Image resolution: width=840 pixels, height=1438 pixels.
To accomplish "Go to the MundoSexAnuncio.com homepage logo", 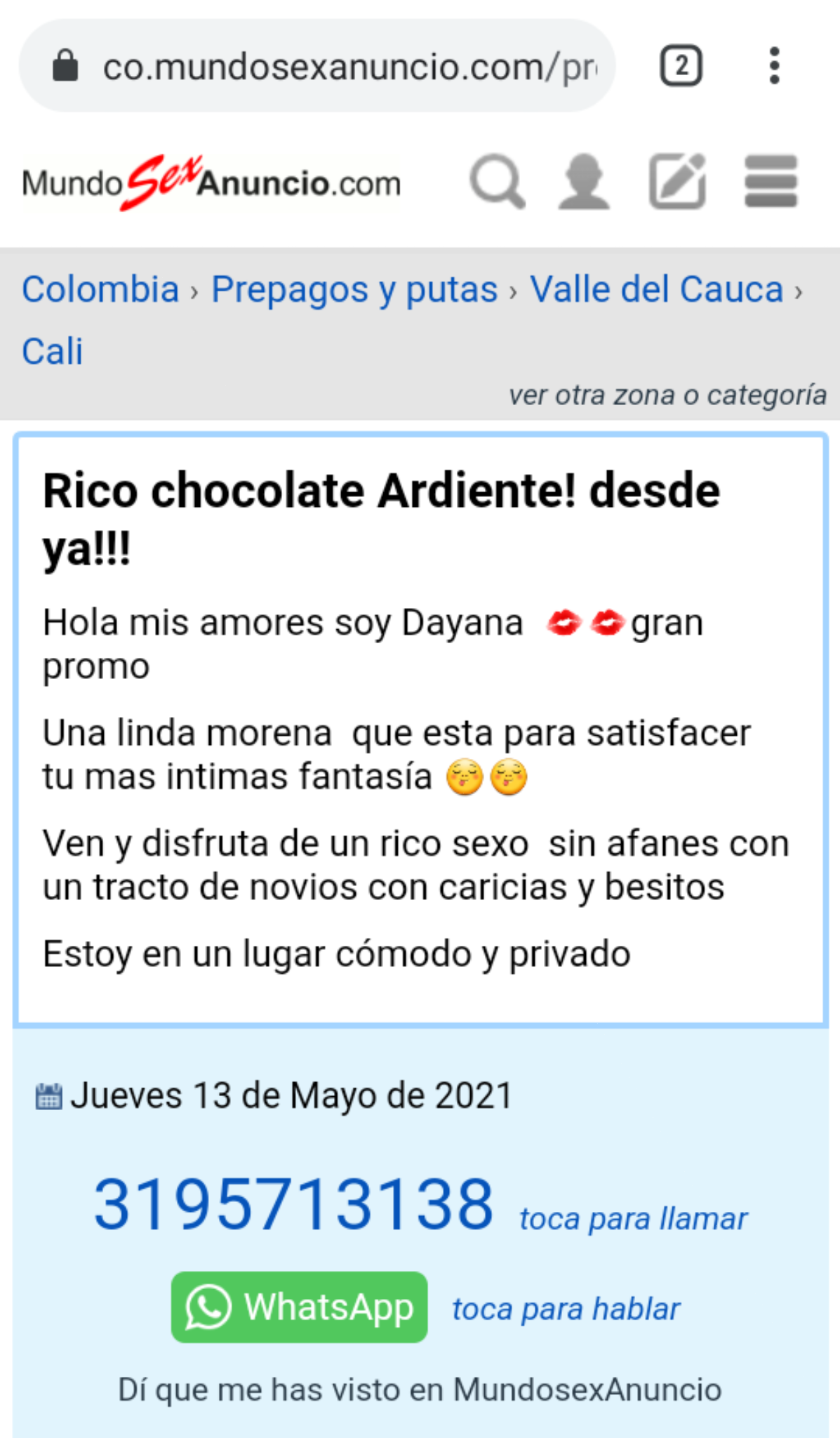I will [x=211, y=183].
